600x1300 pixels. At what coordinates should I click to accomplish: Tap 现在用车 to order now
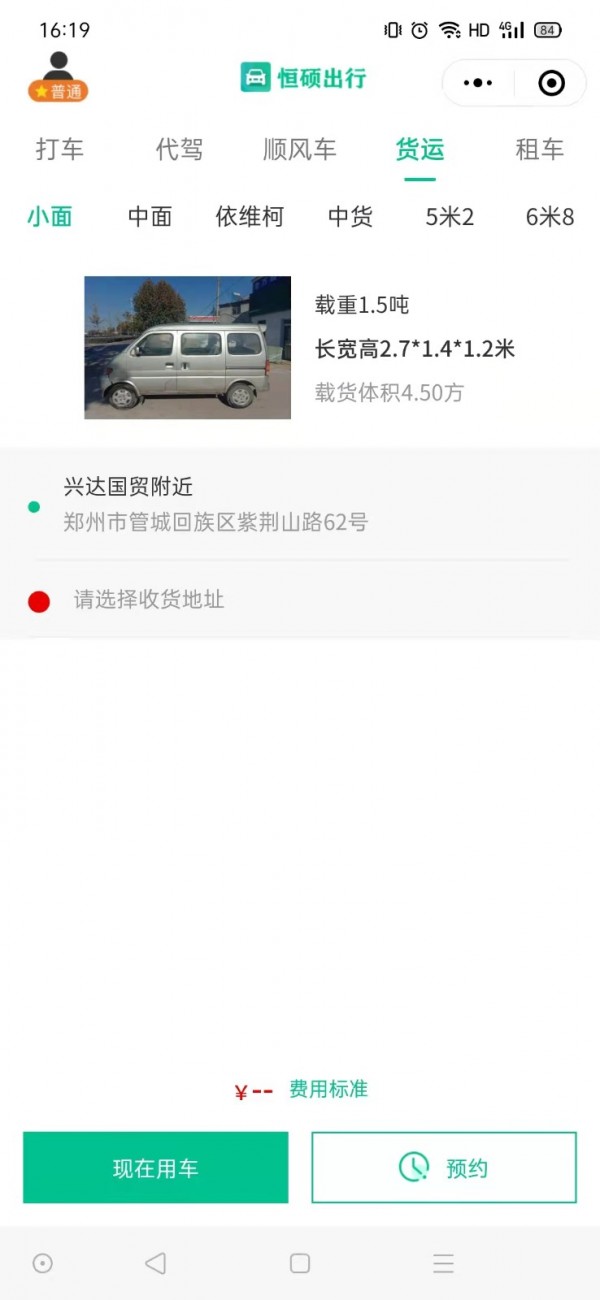156,1167
